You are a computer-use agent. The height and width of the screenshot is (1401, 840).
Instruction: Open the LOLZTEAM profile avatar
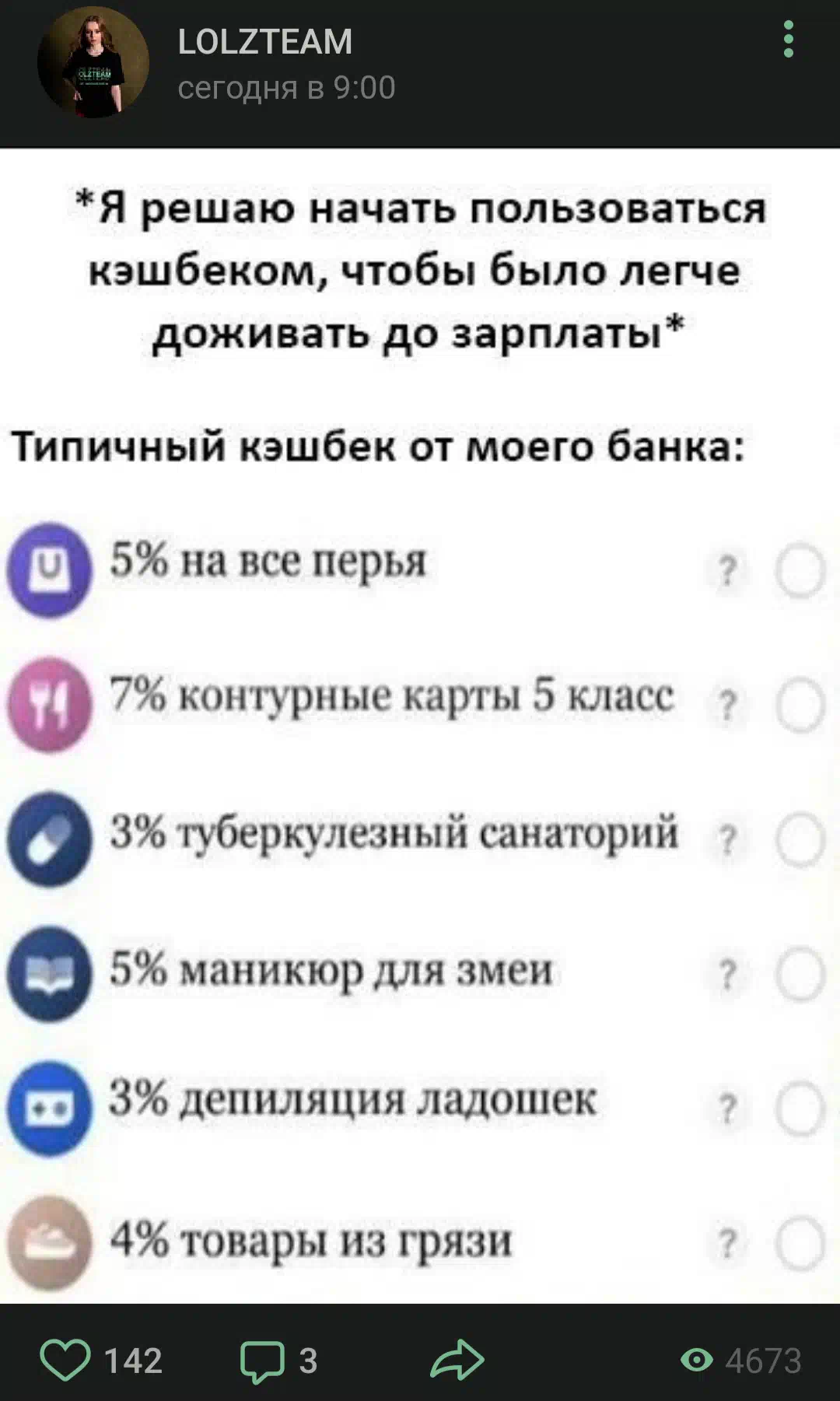[93, 62]
